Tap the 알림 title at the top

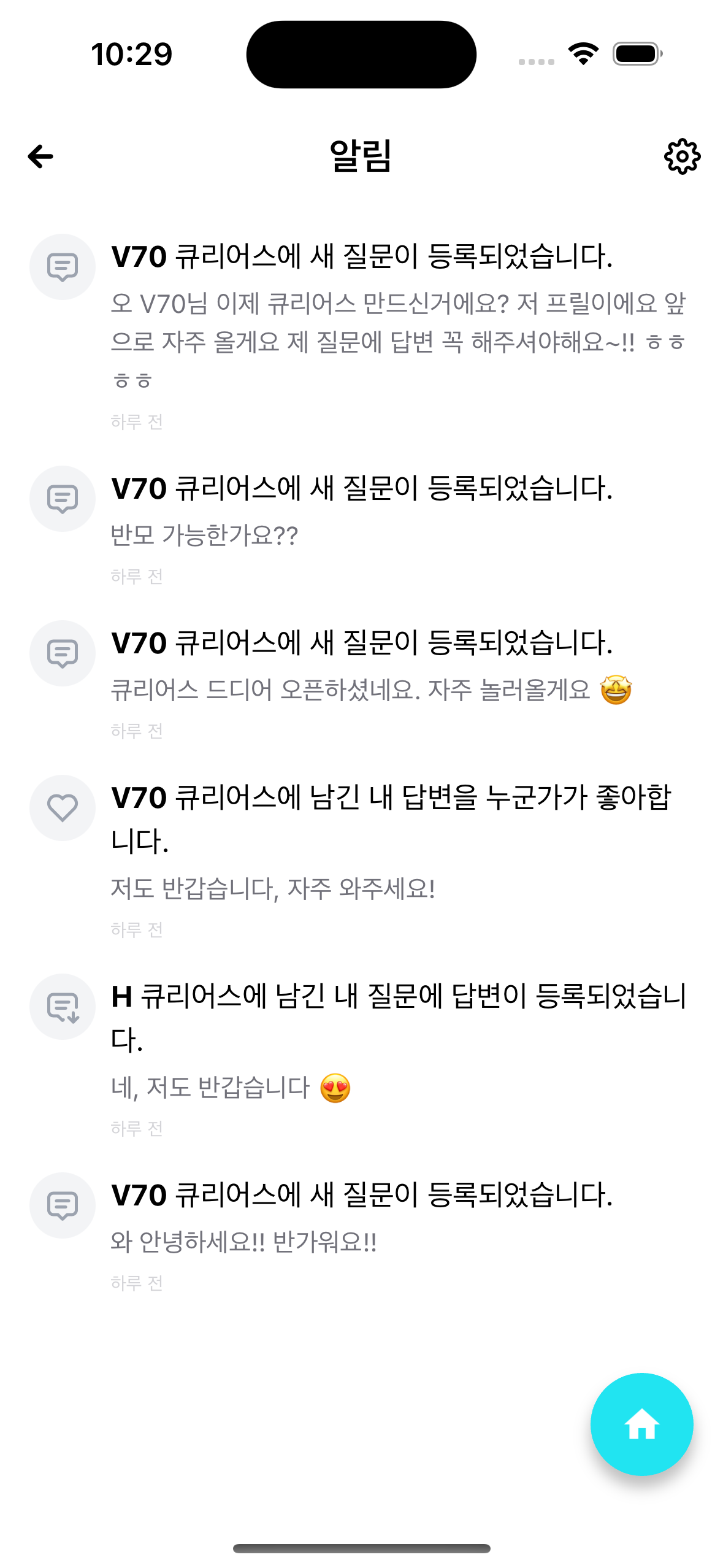[361, 156]
